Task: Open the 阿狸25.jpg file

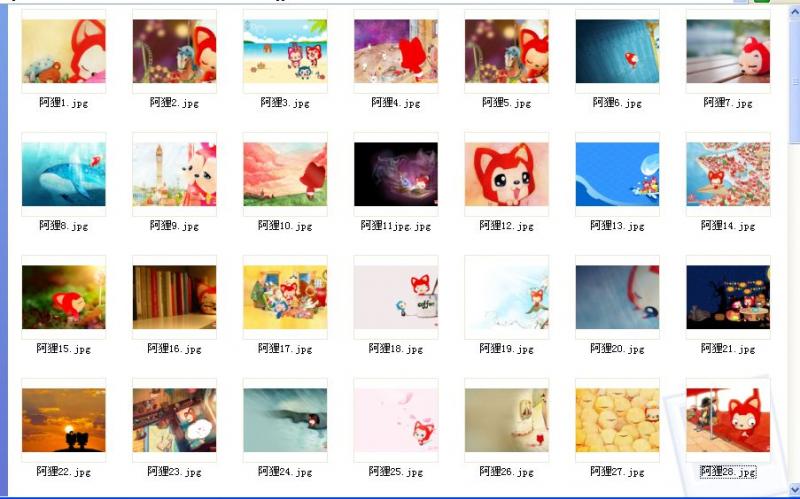Action: (x=396, y=420)
